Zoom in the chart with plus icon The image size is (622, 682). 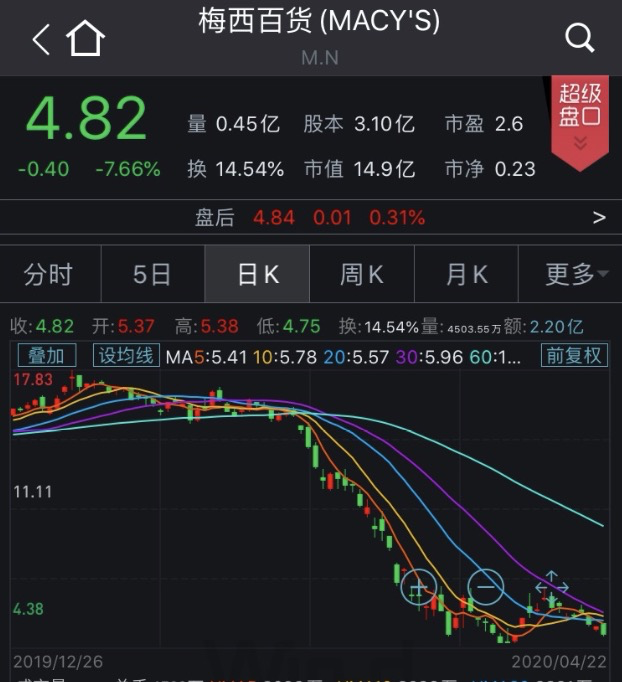pos(418,585)
